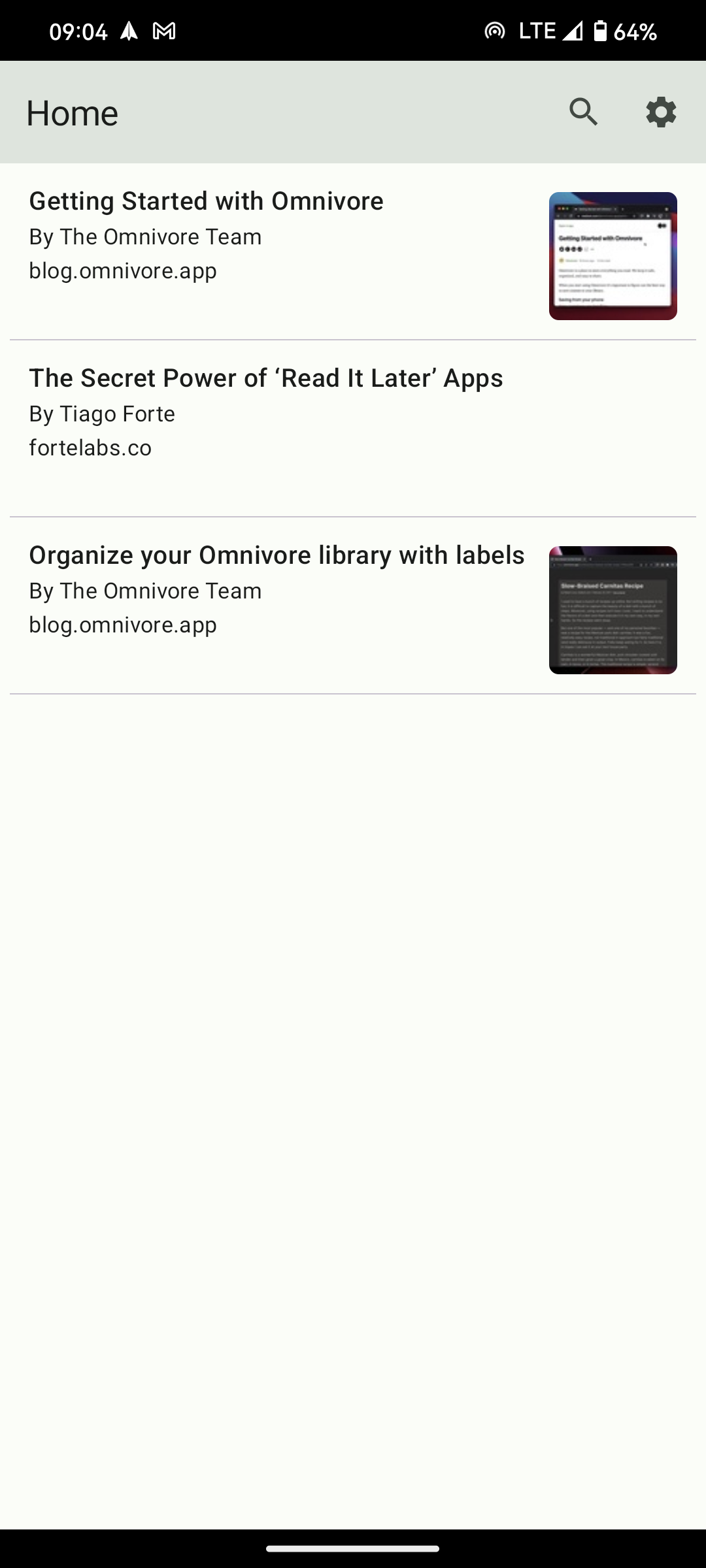706x1568 pixels.
Task: Tap 'By The Omnivore Team' under labels article
Action: click(x=144, y=590)
